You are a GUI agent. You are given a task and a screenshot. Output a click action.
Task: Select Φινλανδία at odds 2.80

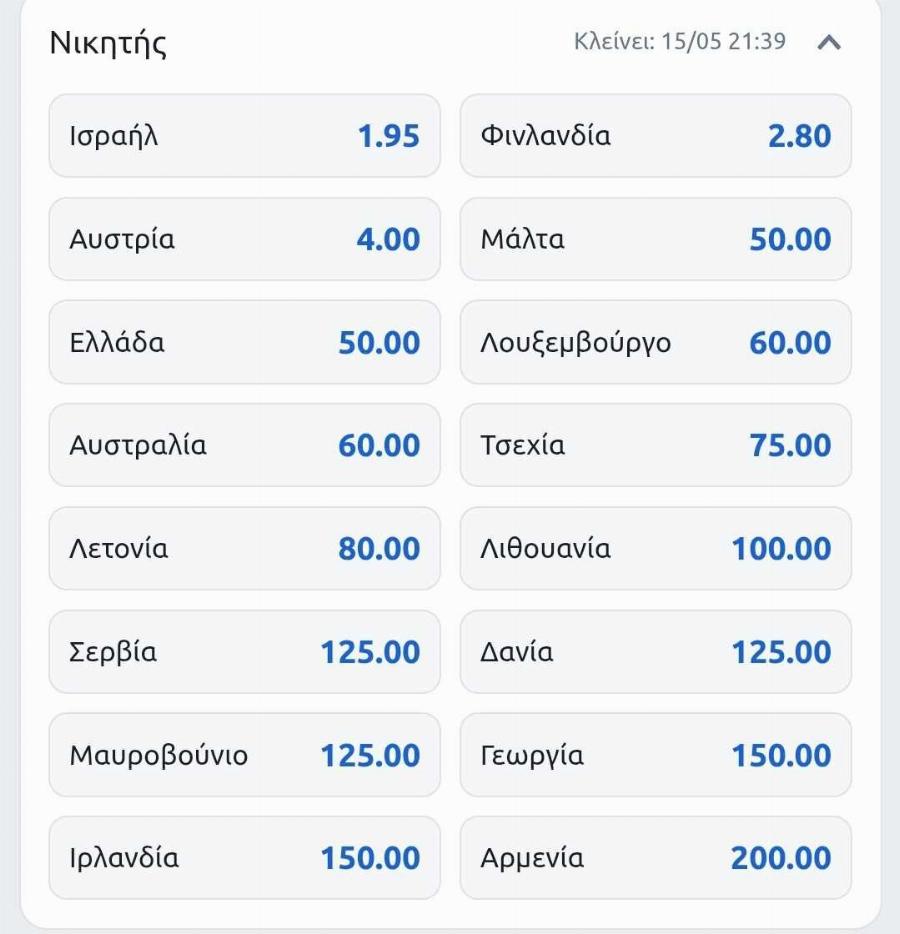pos(656,135)
